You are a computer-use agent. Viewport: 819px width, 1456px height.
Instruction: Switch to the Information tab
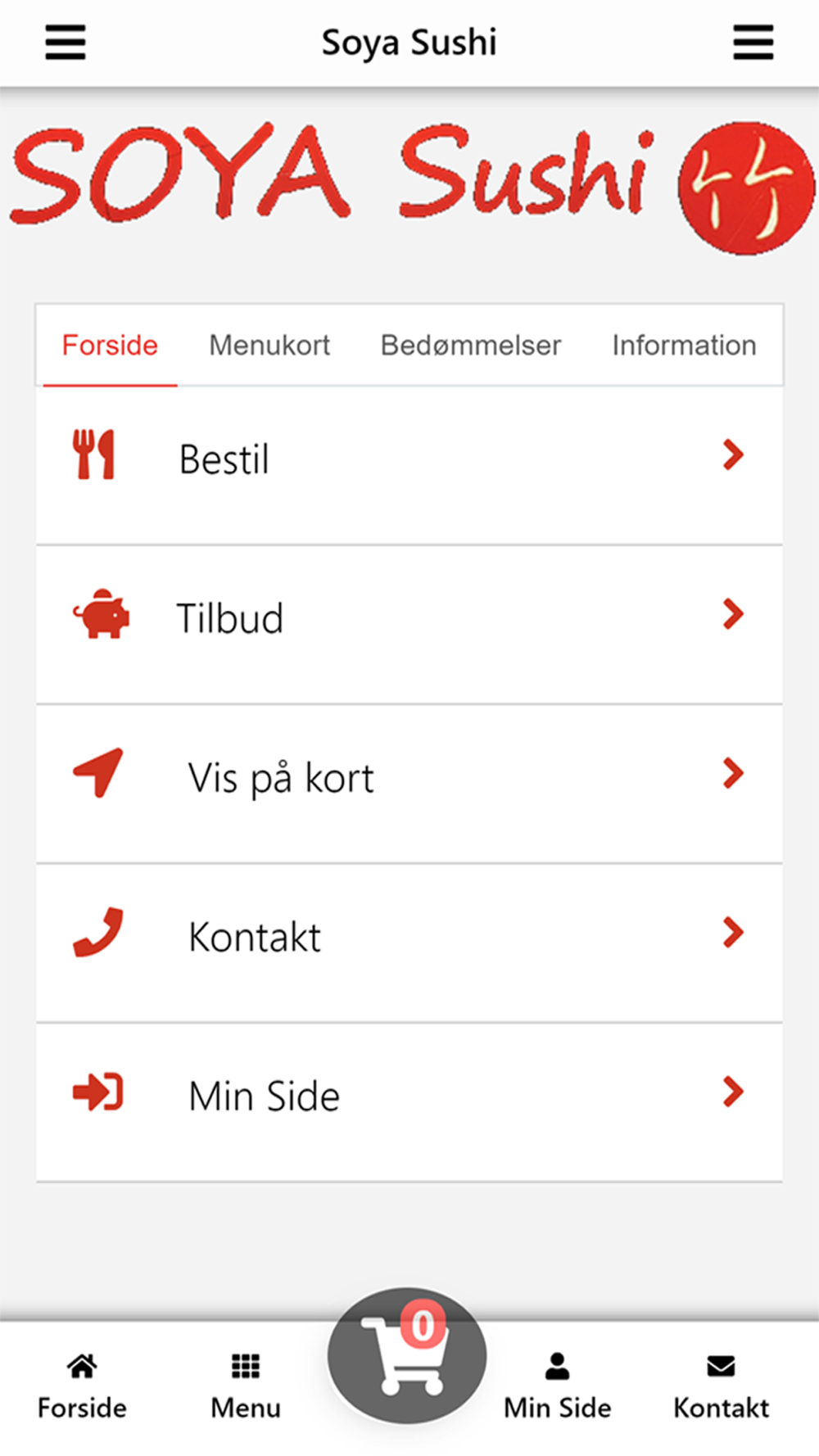(684, 346)
